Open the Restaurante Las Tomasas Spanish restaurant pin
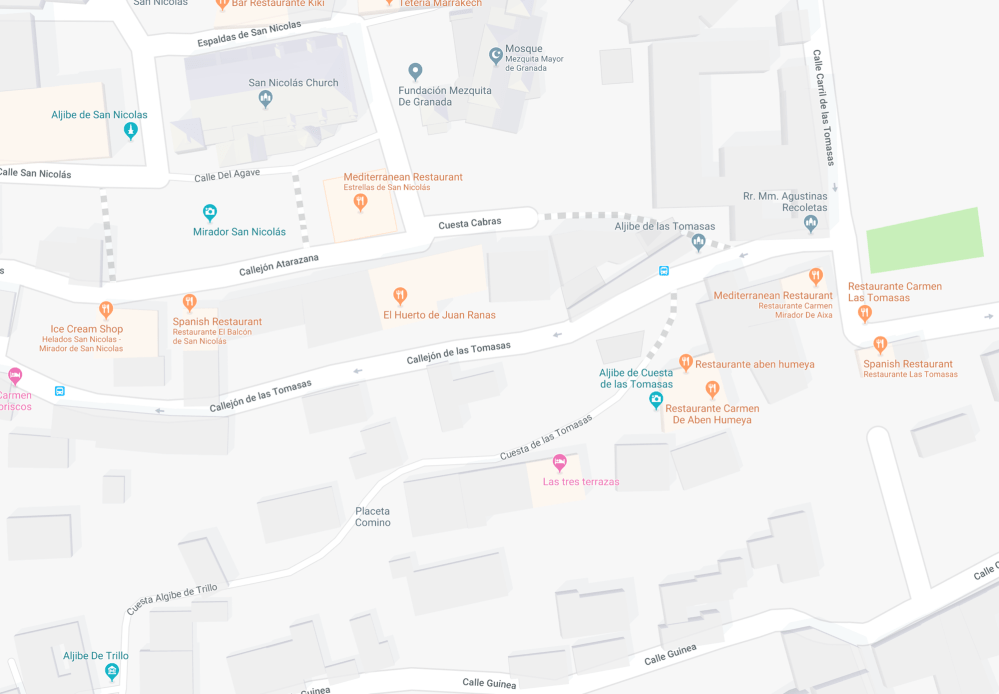The height and width of the screenshot is (694, 999). click(880, 345)
